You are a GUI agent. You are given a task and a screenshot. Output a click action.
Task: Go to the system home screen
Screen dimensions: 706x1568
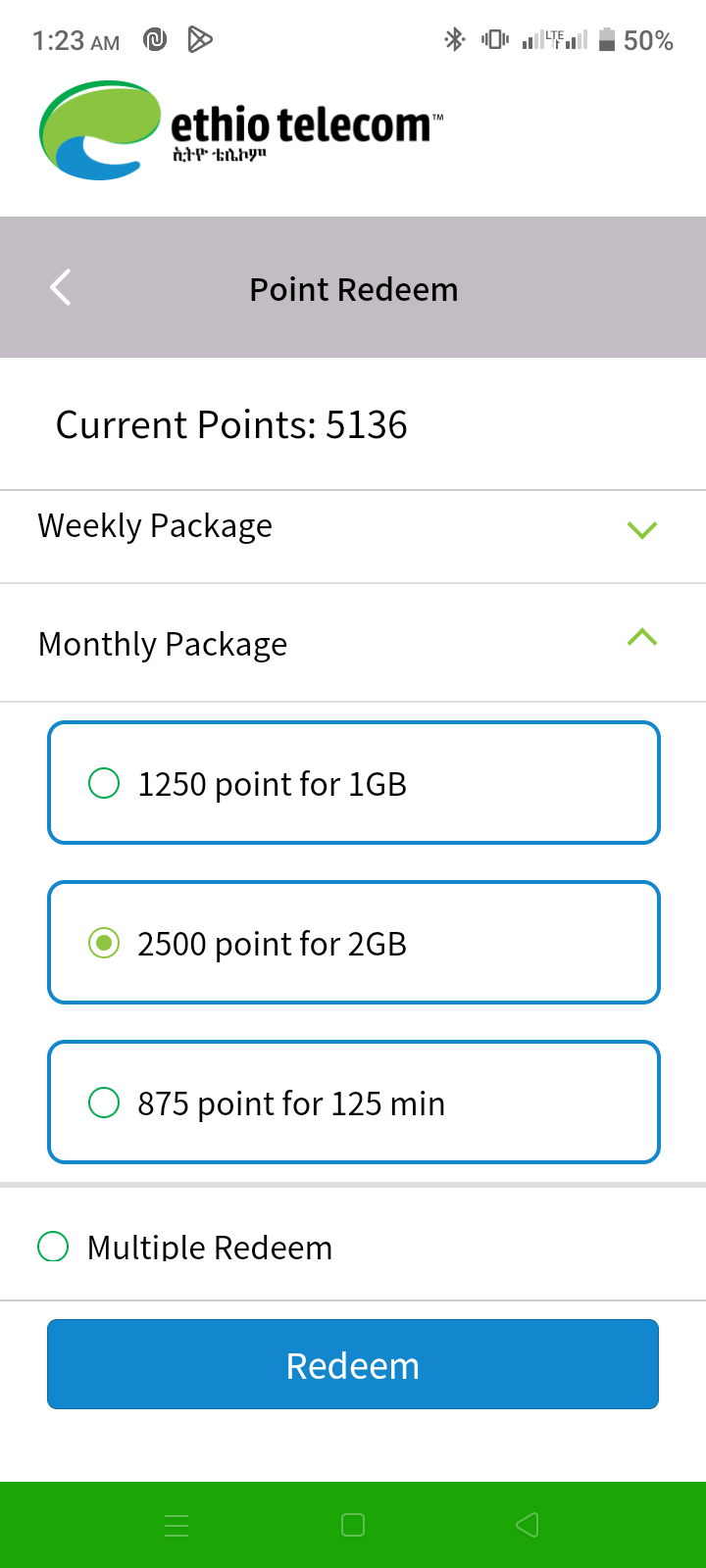click(x=353, y=1525)
